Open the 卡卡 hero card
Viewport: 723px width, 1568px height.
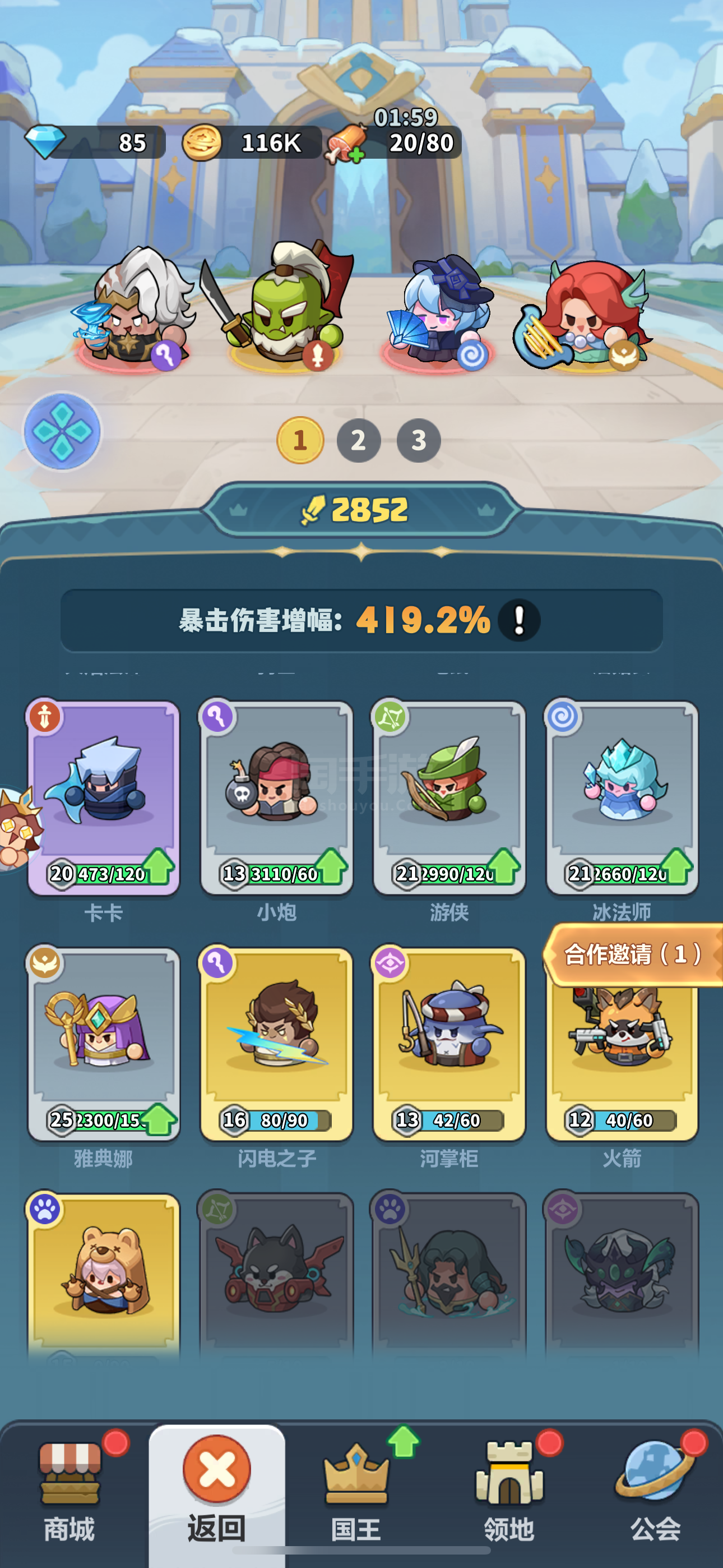(104, 798)
